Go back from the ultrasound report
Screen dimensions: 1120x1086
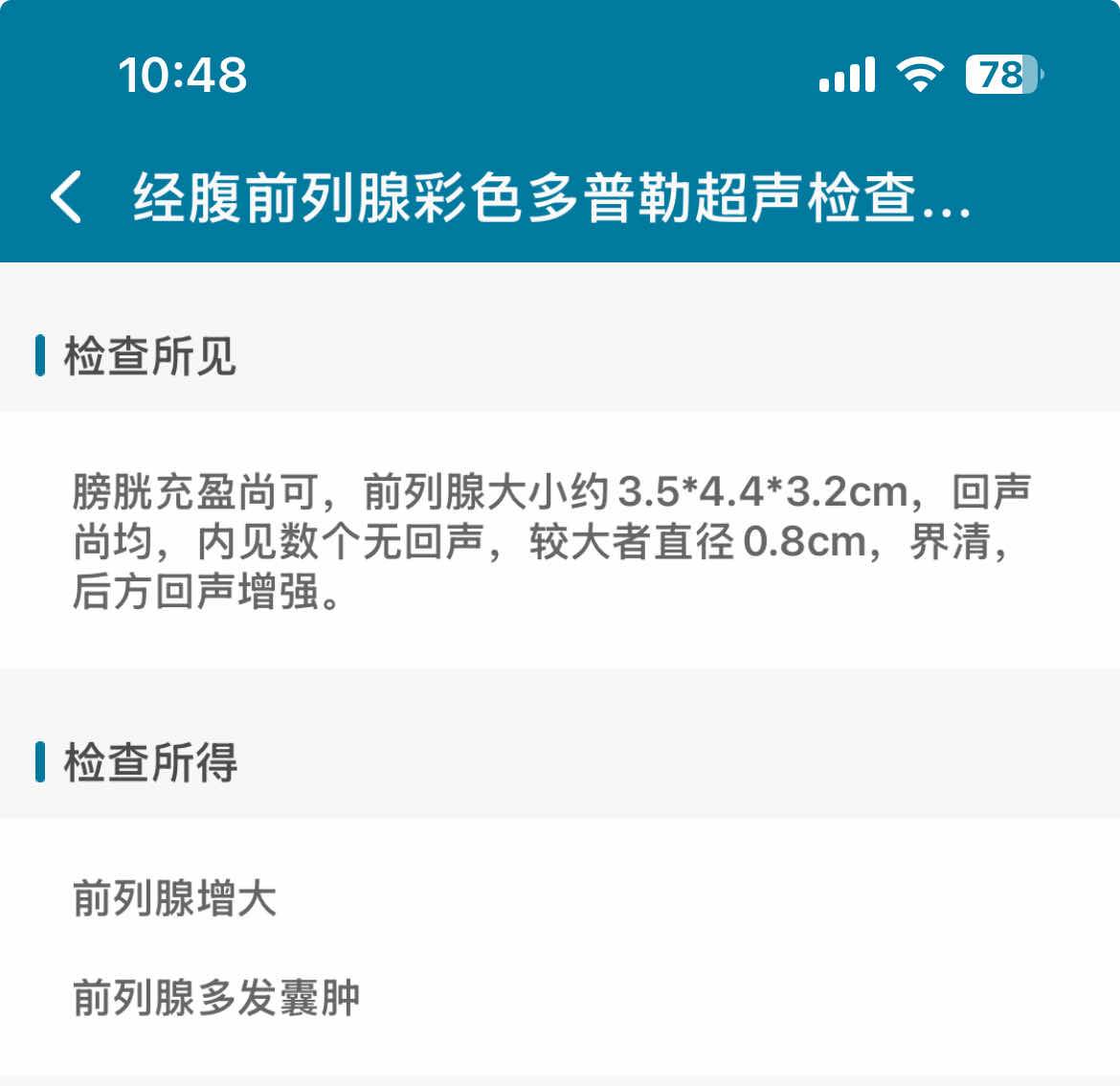(65, 197)
